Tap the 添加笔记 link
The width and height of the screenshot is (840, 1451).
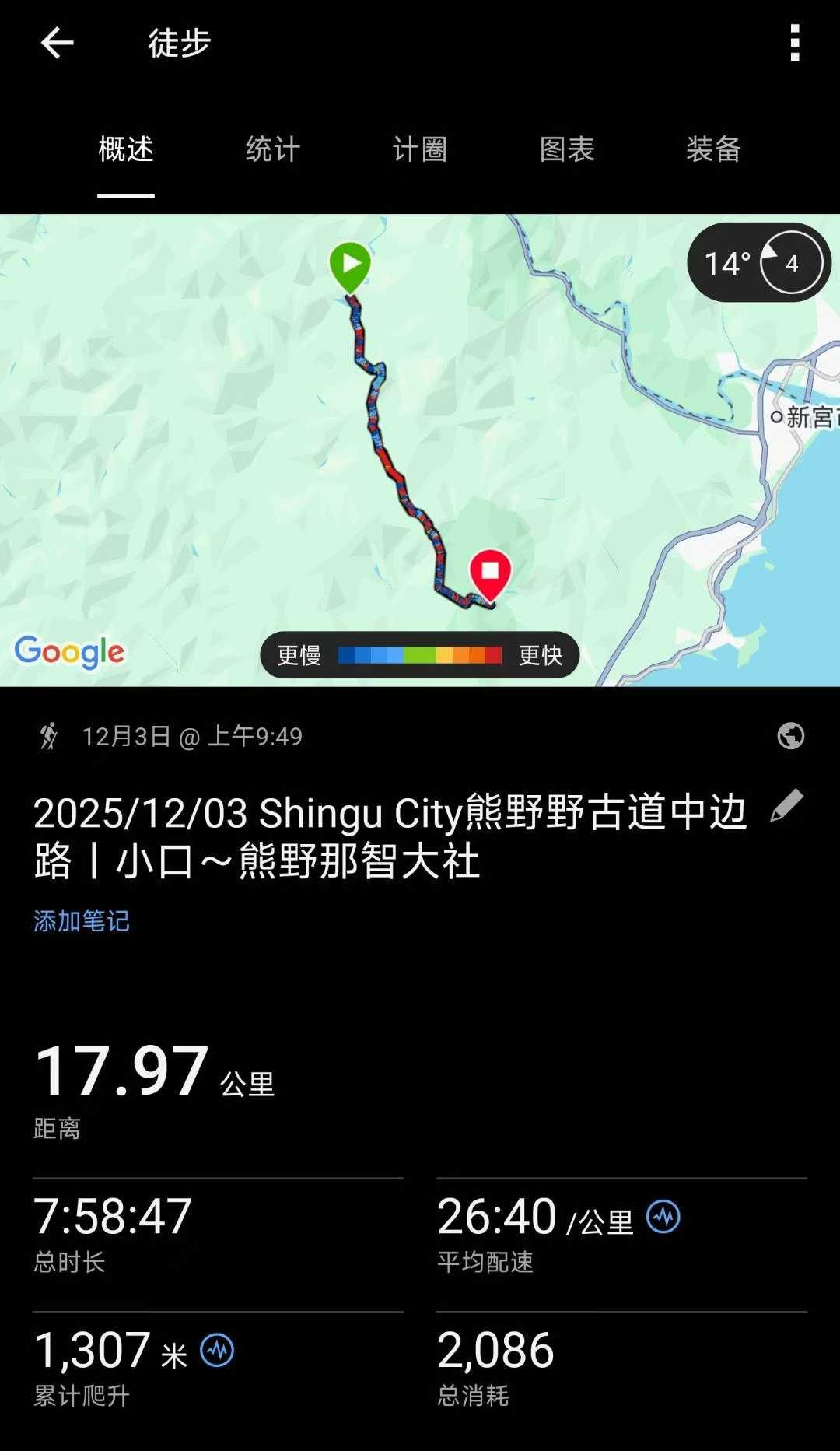(82, 921)
